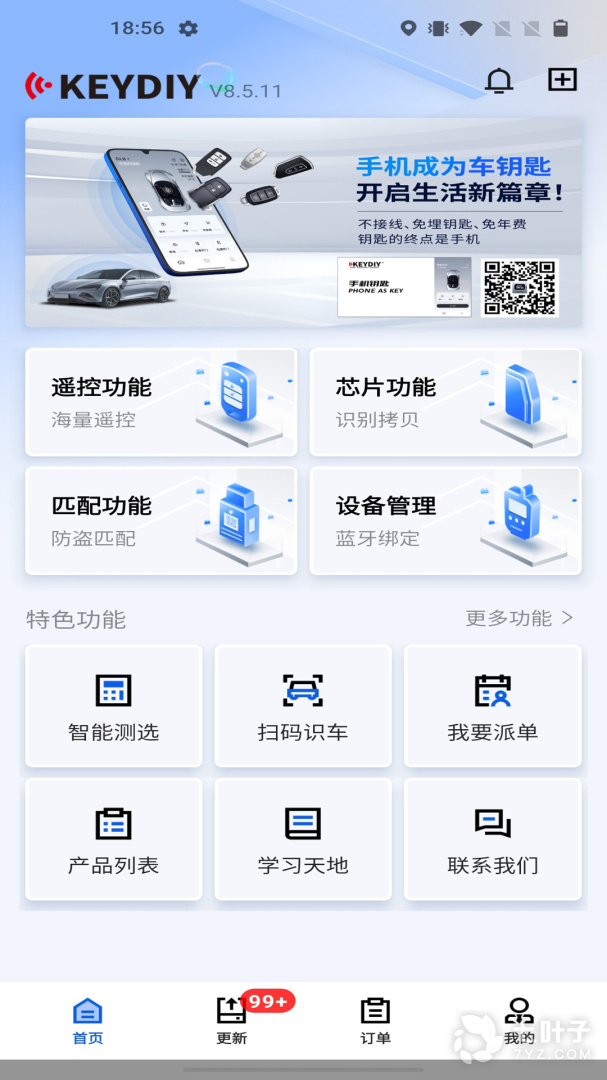Tap the add plus icon in header
Image resolution: width=607 pixels, height=1080 pixels.
click(562, 81)
